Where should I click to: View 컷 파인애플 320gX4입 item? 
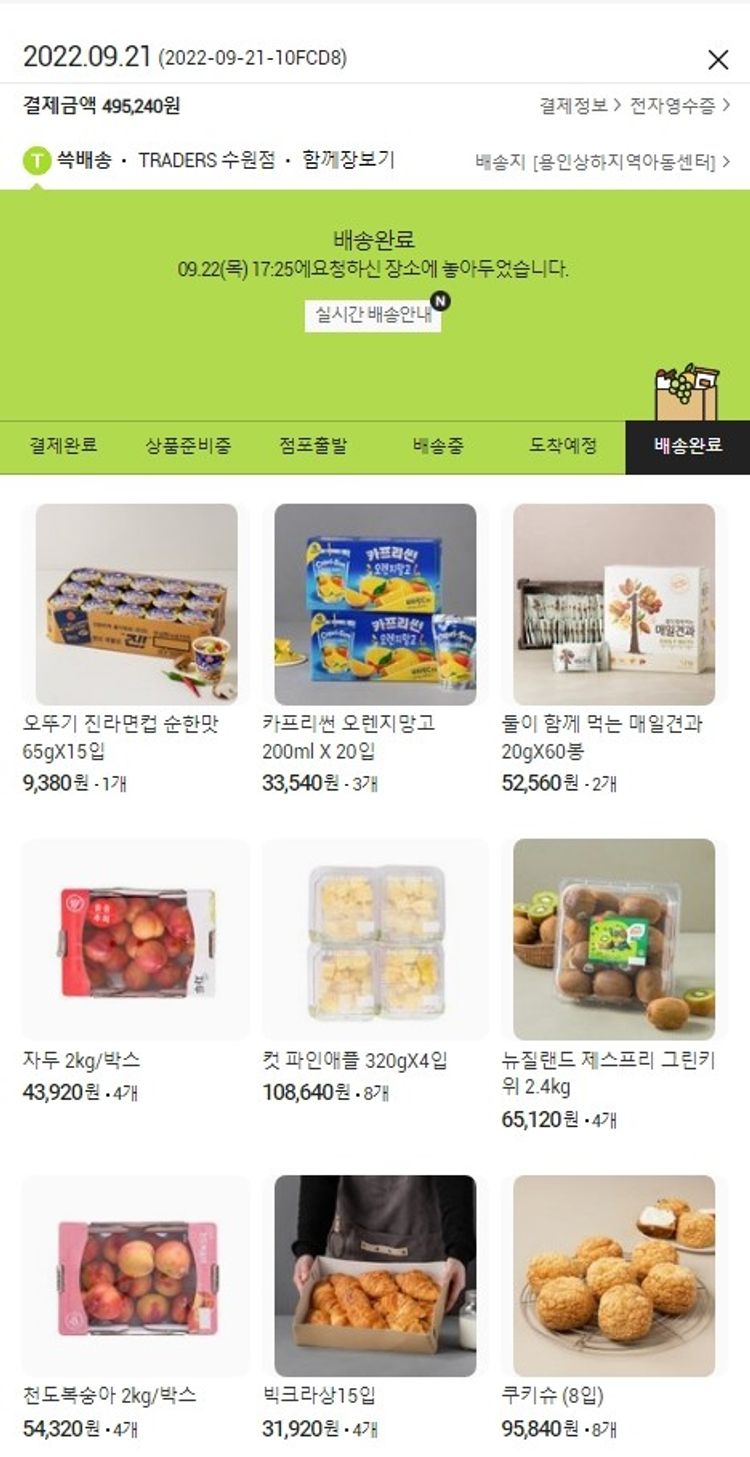pos(375,940)
